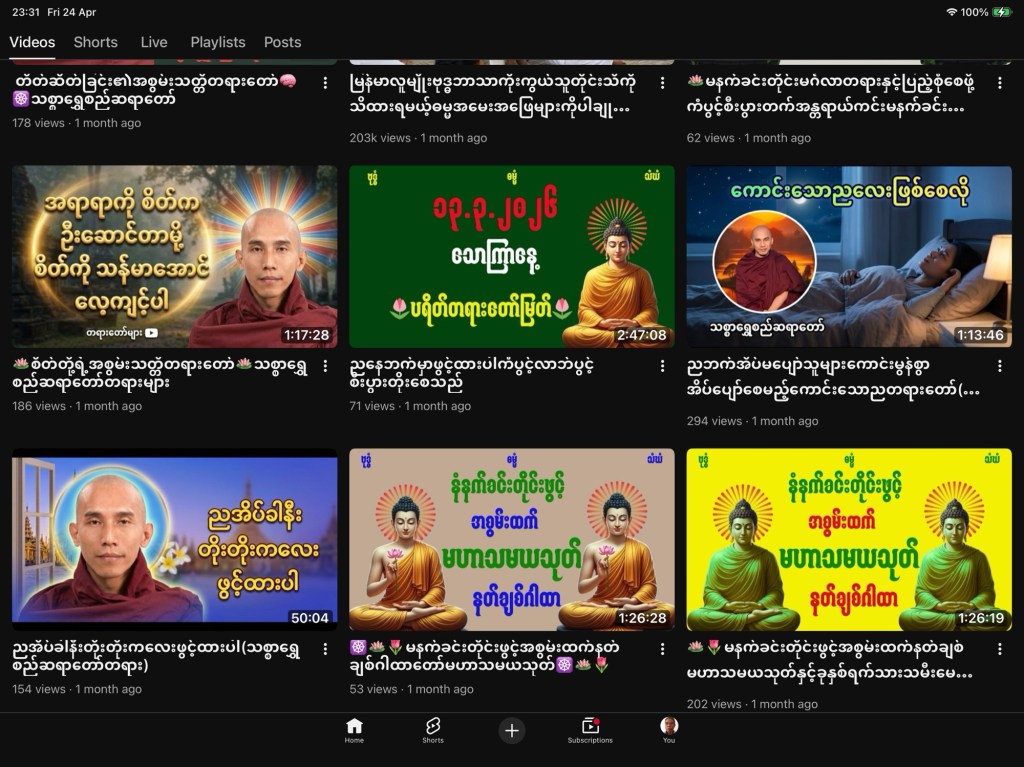Open options for the 294 views video
Image resolution: width=1024 pixels, height=767 pixels.
click(x=999, y=367)
